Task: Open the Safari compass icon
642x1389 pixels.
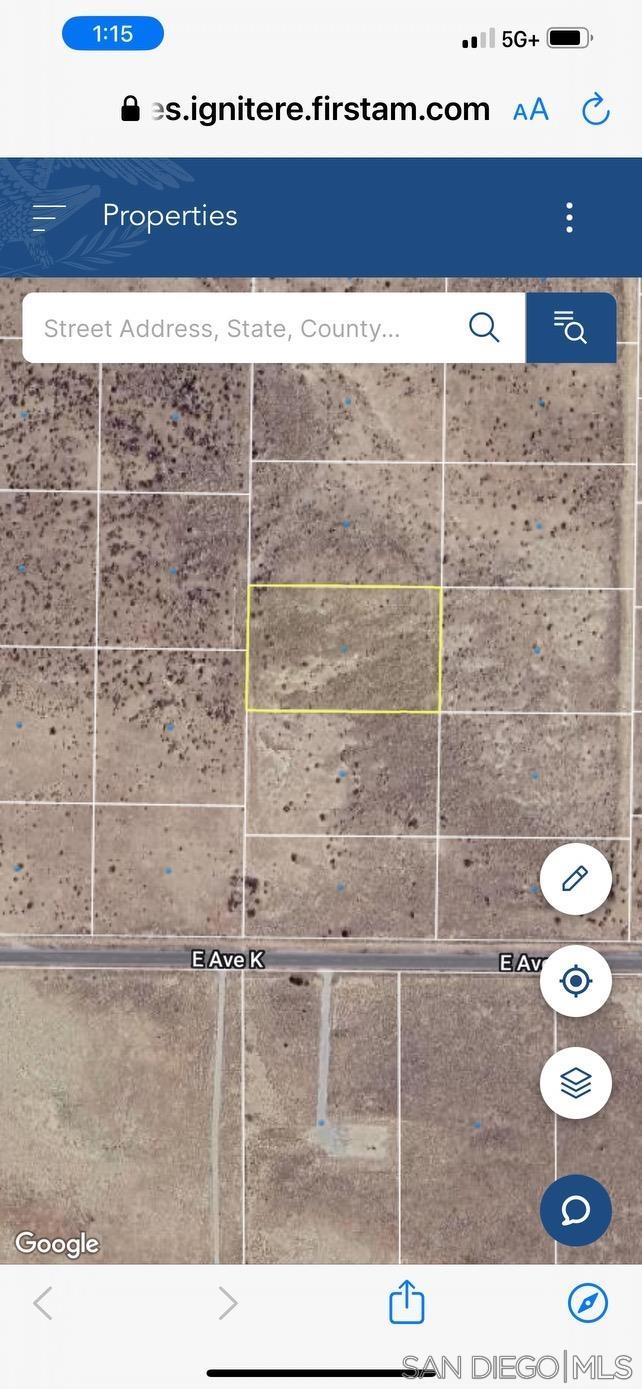Action: point(587,1303)
